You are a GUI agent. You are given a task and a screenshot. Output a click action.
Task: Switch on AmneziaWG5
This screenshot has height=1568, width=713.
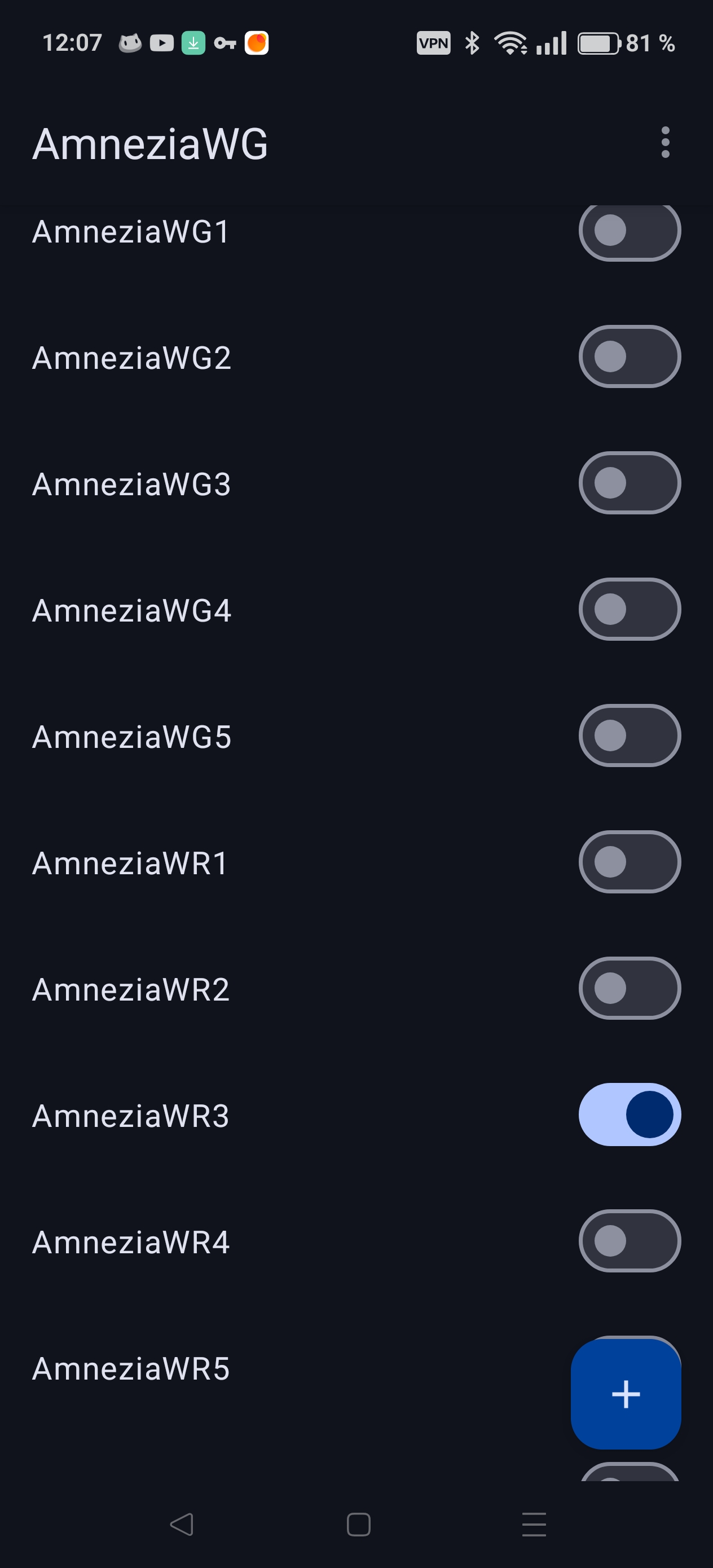tap(629, 735)
